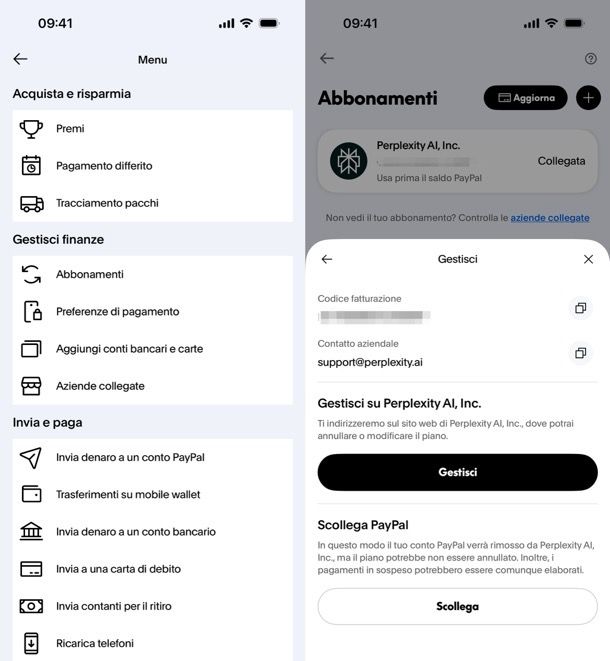Viewport: 610px width, 661px height.
Task: Copy the Codice fatturazione
Action: click(580, 308)
